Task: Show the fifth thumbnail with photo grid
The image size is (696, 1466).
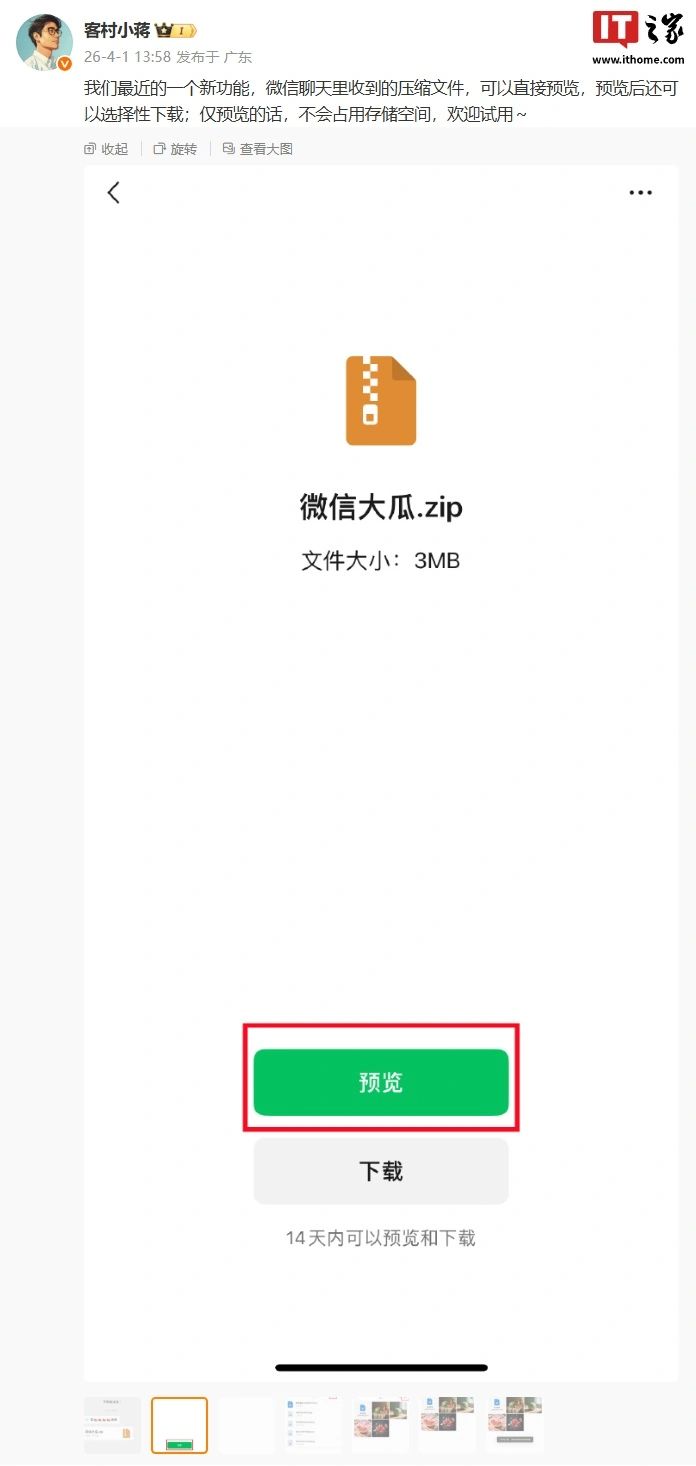Action: (x=380, y=1425)
